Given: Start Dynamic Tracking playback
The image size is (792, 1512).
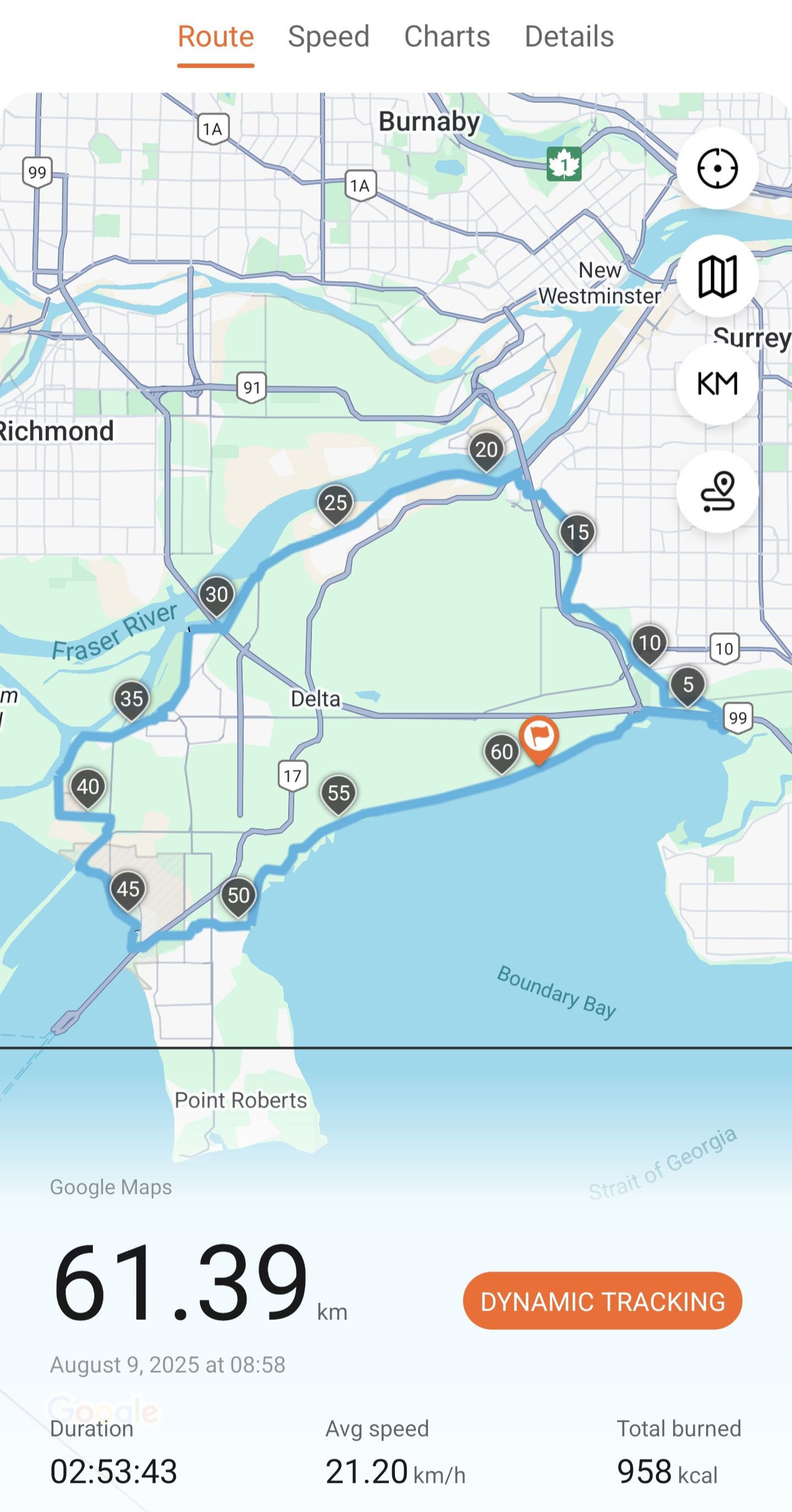Looking at the screenshot, I should [x=602, y=1301].
